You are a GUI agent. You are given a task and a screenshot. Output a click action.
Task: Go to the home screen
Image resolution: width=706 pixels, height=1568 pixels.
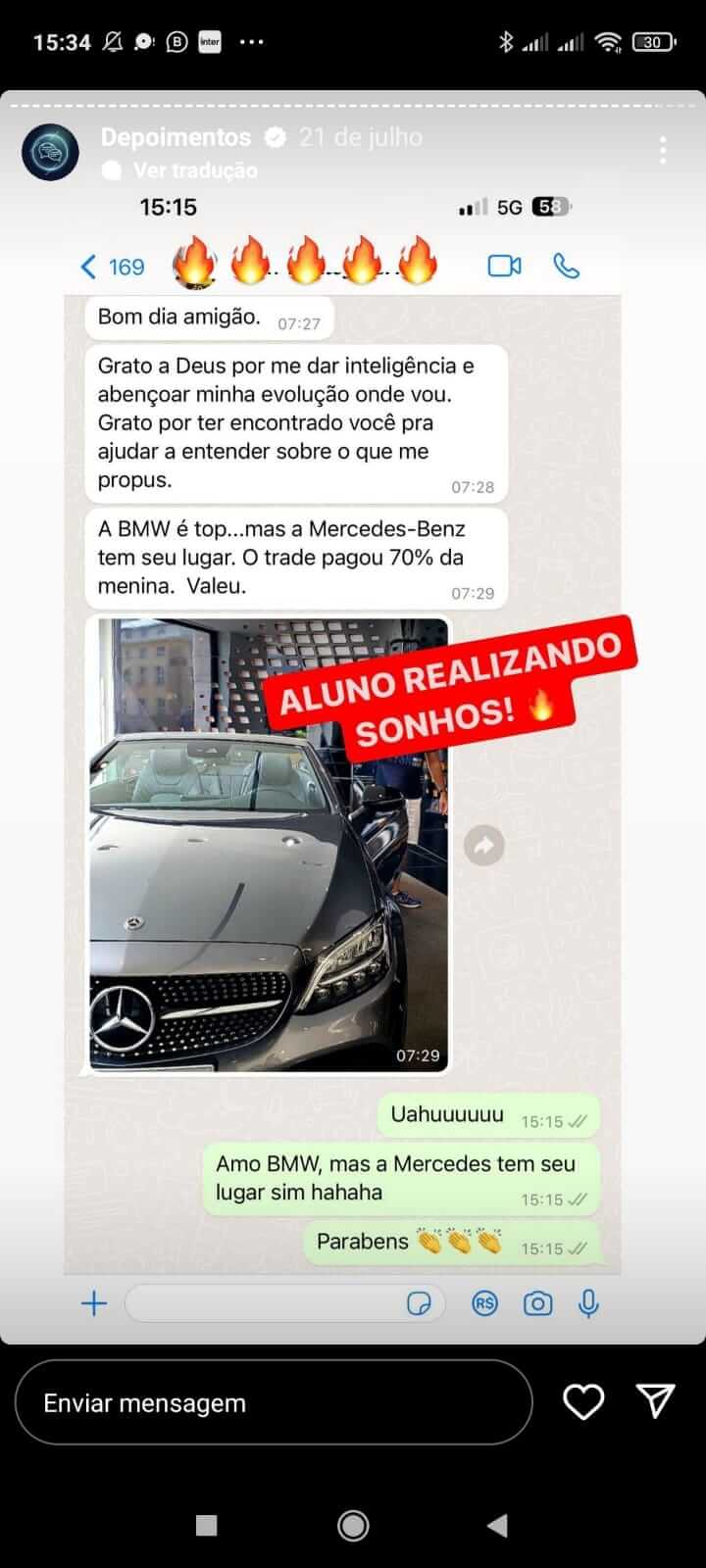[353, 1525]
